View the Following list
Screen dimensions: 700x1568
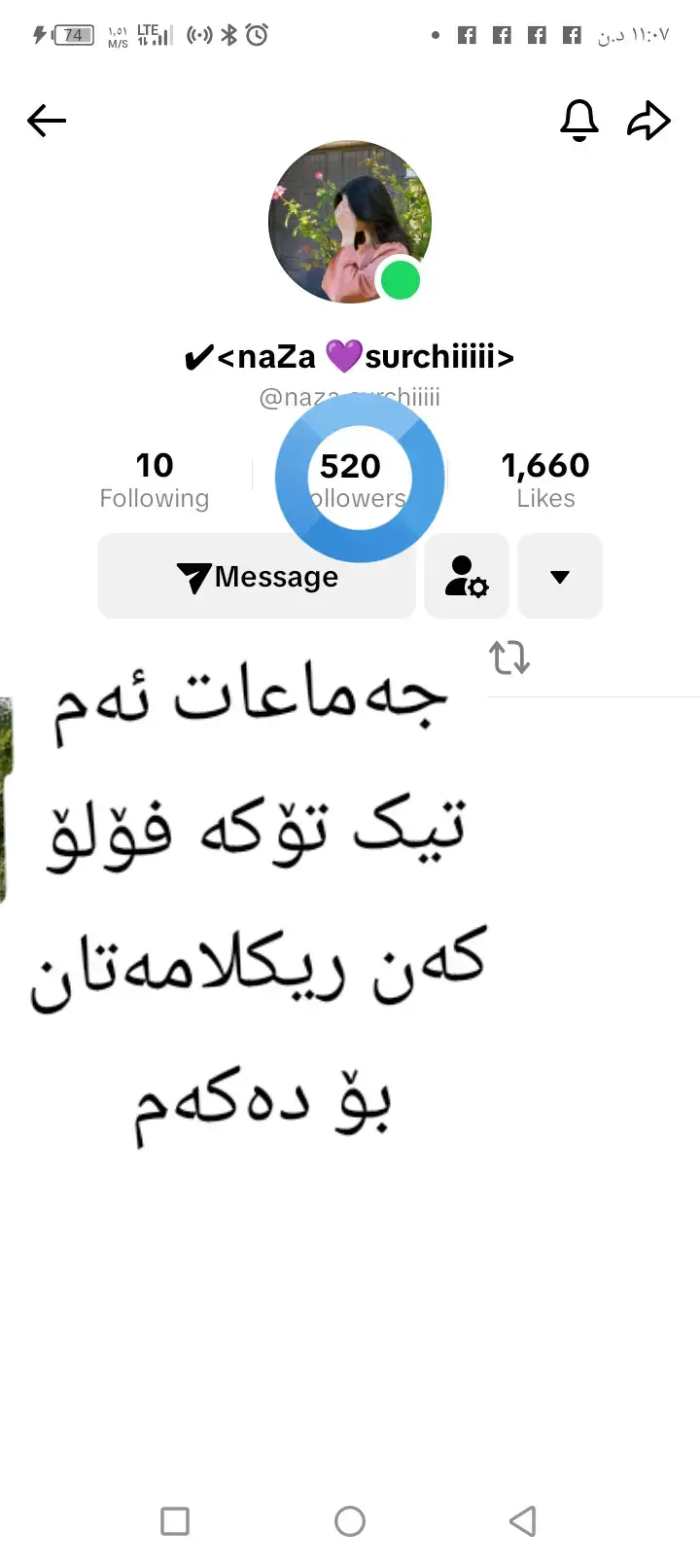pyautogui.click(x=155, y=480)
